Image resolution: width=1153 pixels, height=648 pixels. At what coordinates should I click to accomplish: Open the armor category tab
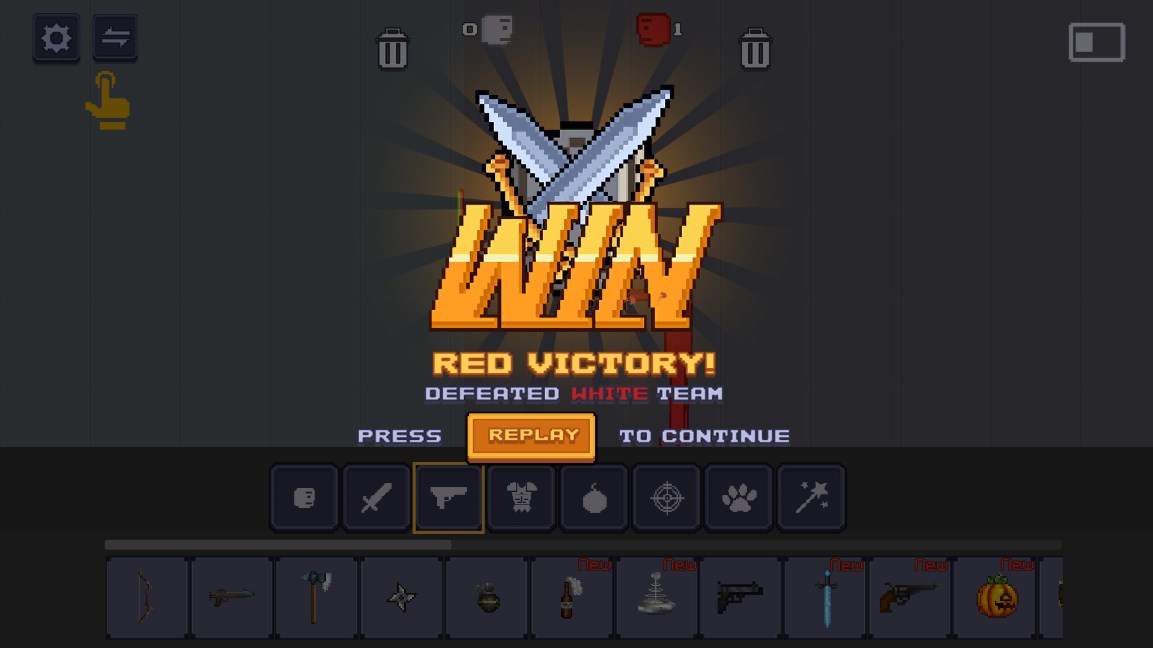(x=521, y=497)
